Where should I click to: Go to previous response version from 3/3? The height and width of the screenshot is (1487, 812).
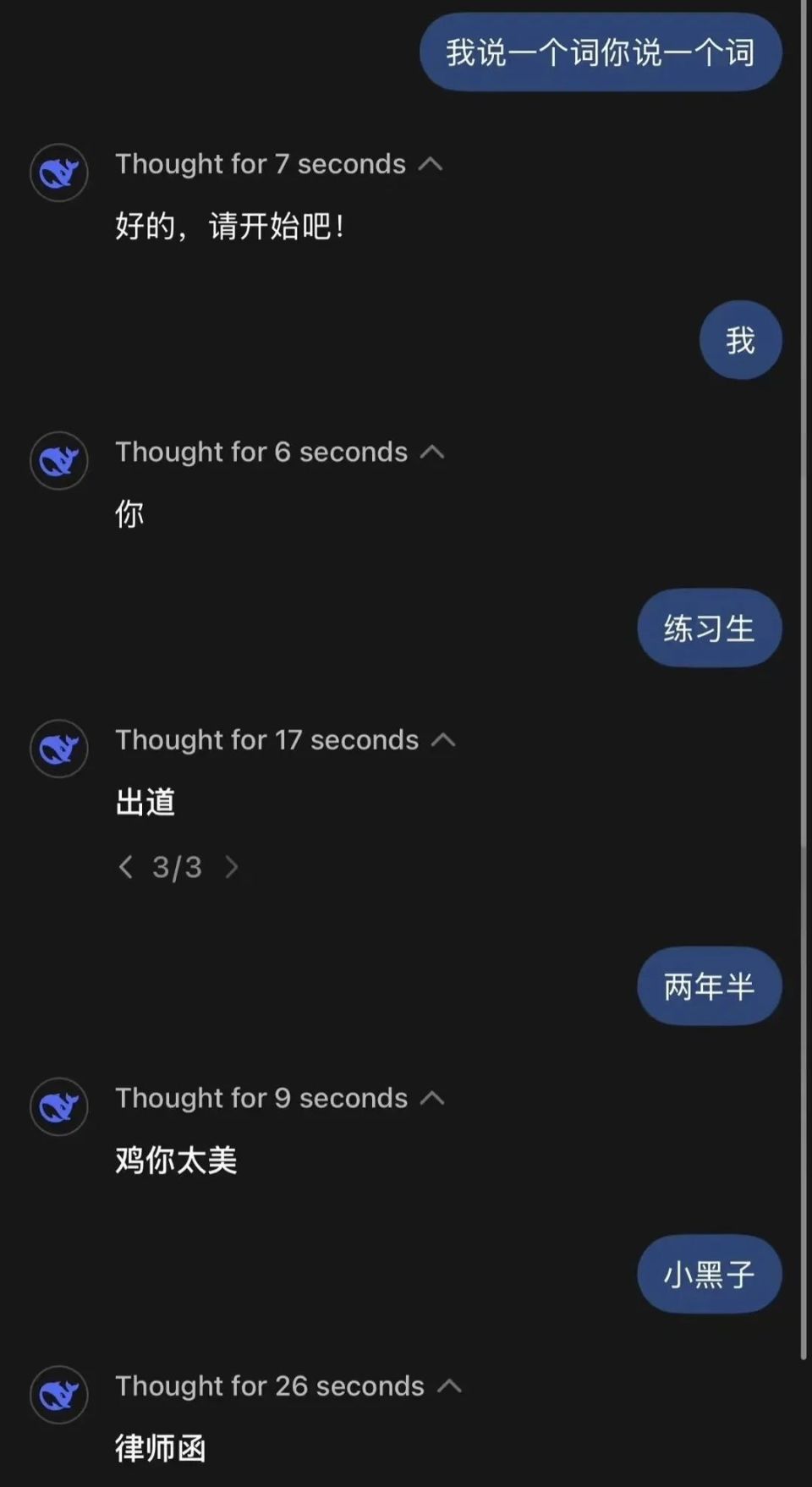click(126, 867)
